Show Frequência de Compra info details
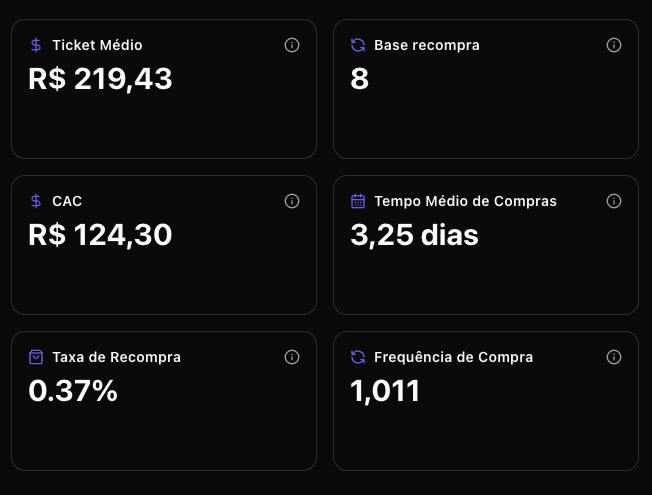This screenshot has width=652, height=495. [614, 357]
